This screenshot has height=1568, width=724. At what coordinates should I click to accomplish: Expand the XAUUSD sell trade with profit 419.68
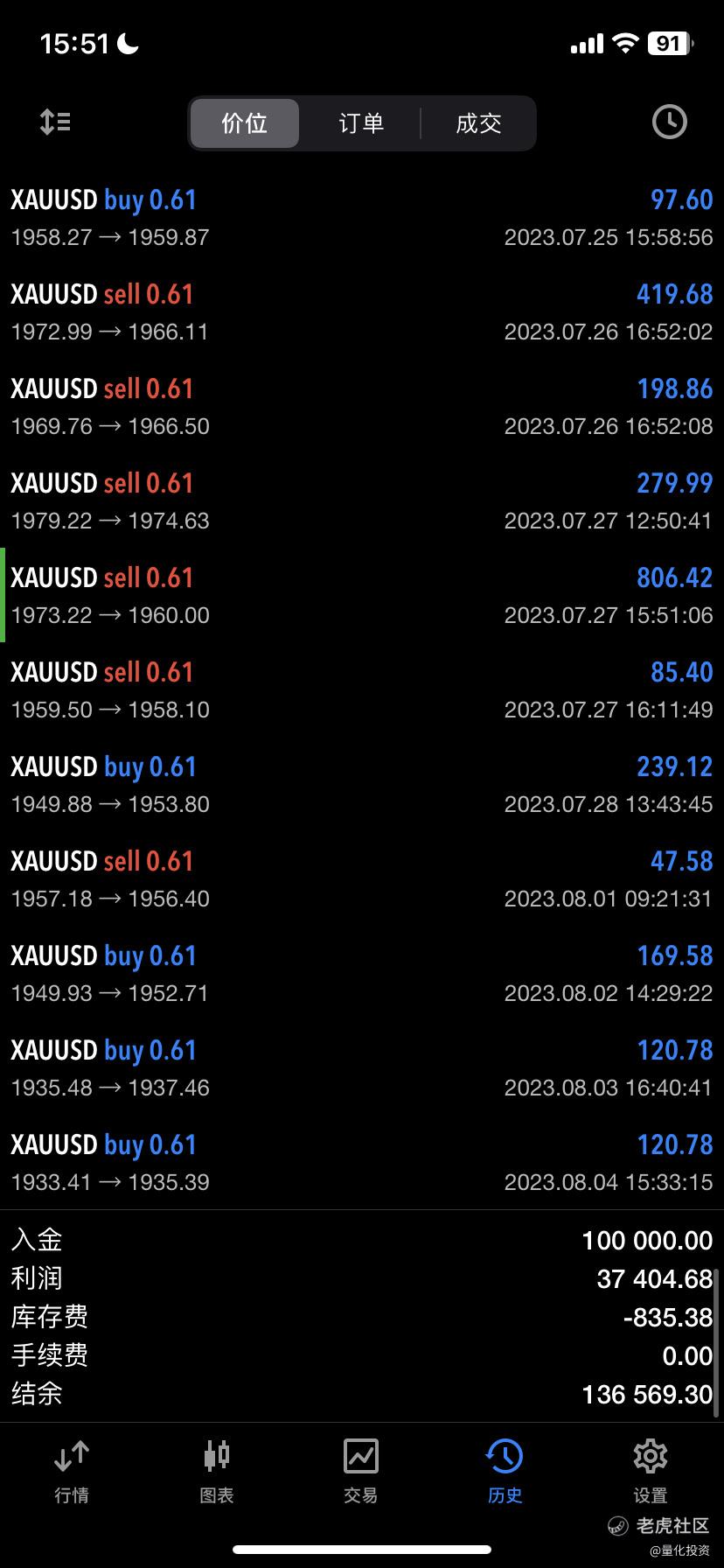(x=362, y=311)
